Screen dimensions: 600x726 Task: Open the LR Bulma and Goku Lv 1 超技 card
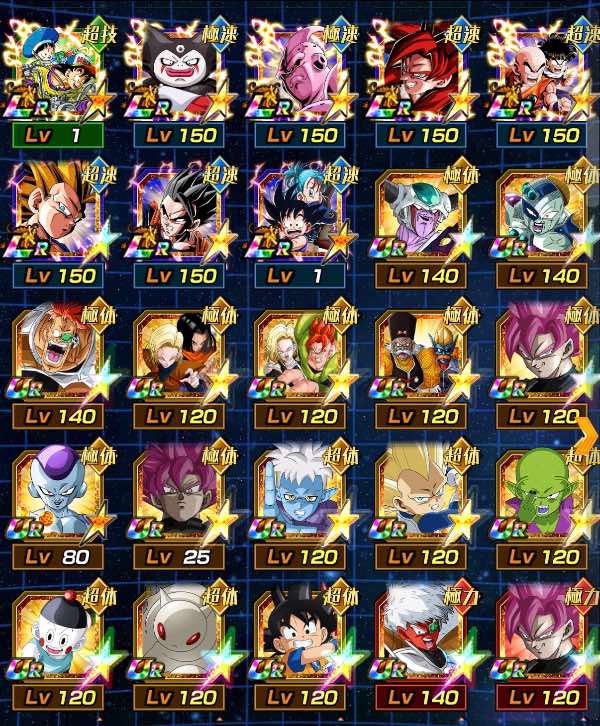62,83
